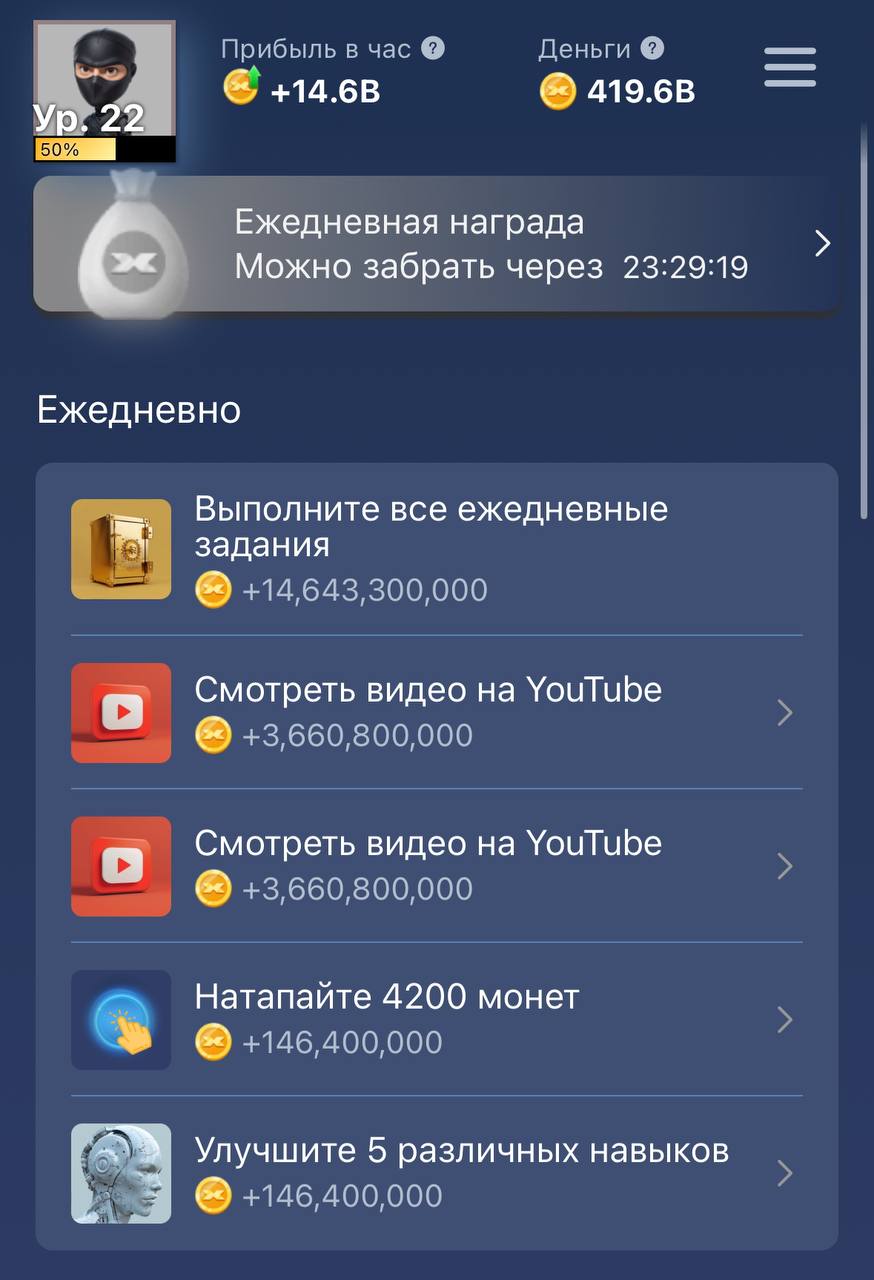Open the hamburger menu
Image resolution: width=874 pixels, height=1280 pixels.
[790, 68]
